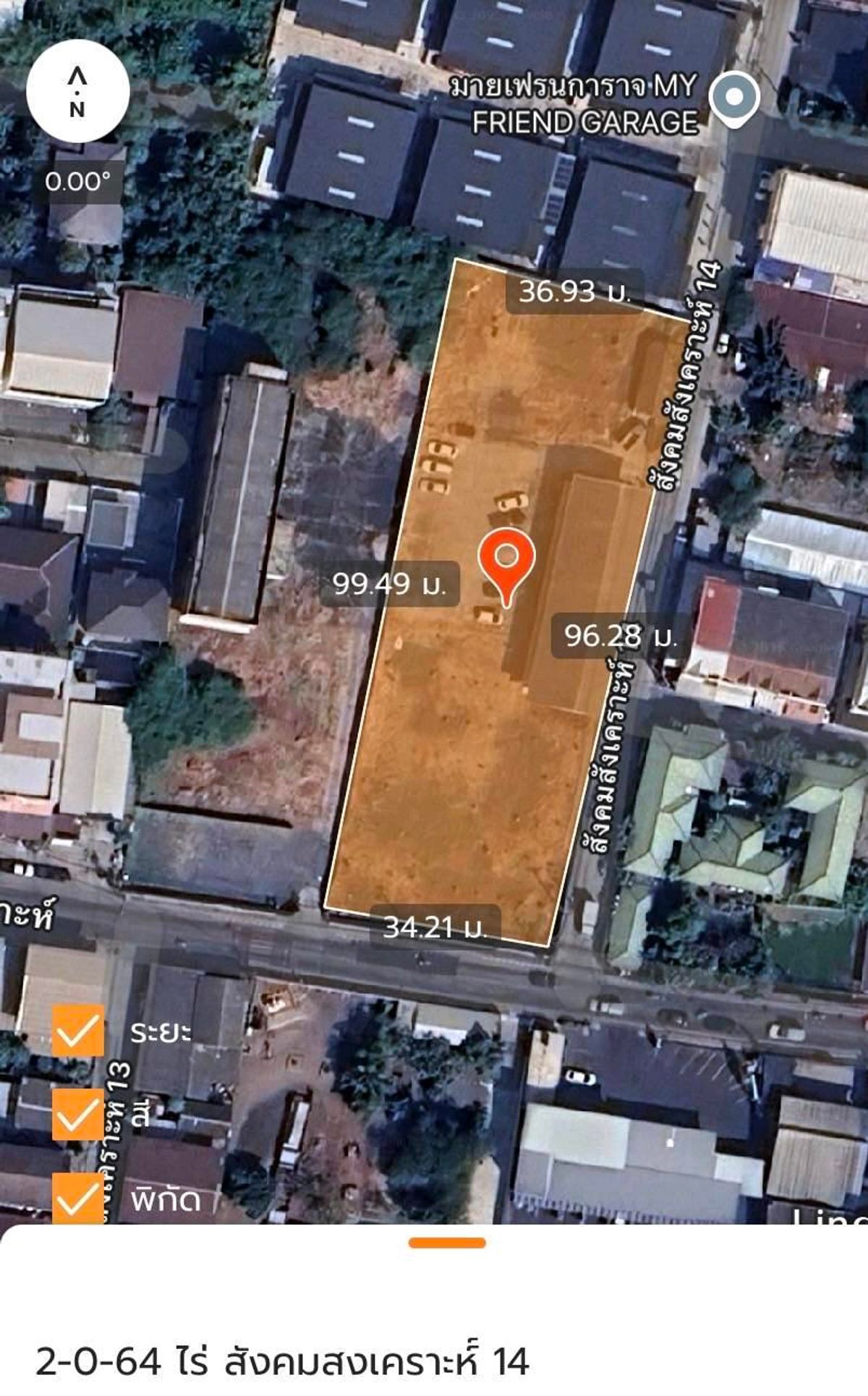Uncheck the ระยะ distance checkbox

point(77,1031)
